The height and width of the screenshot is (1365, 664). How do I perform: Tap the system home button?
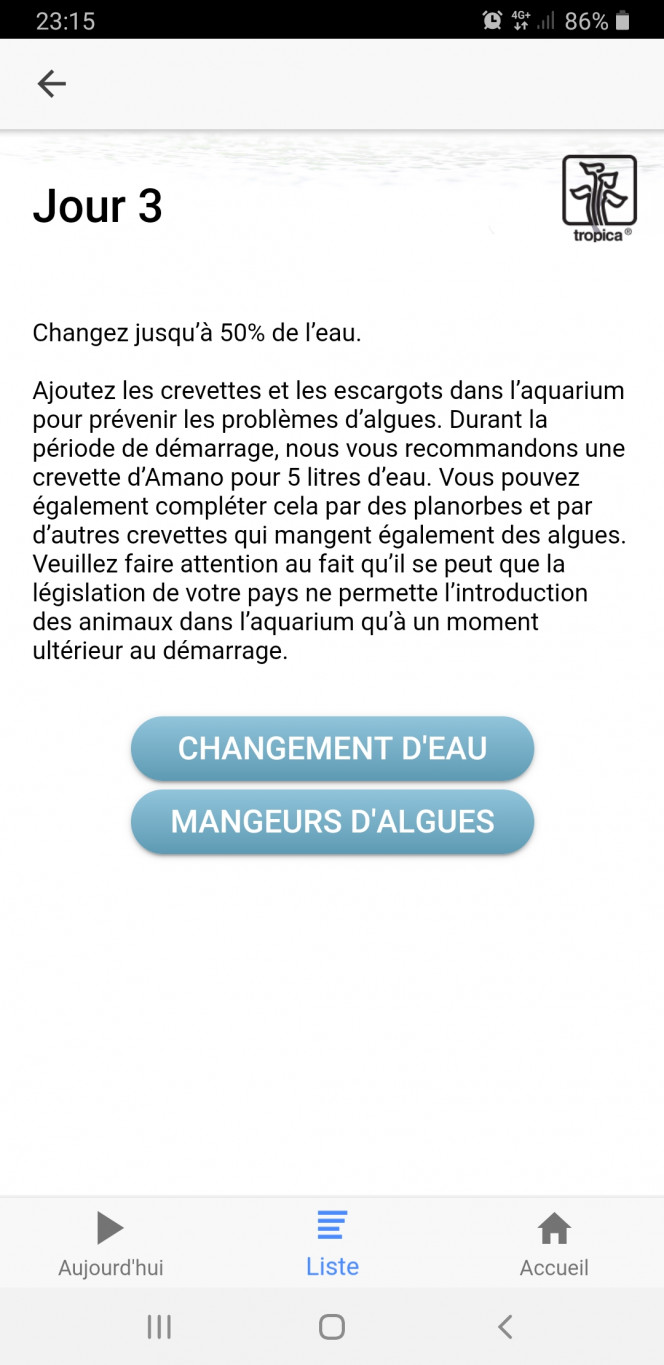tap(332, 1327)
